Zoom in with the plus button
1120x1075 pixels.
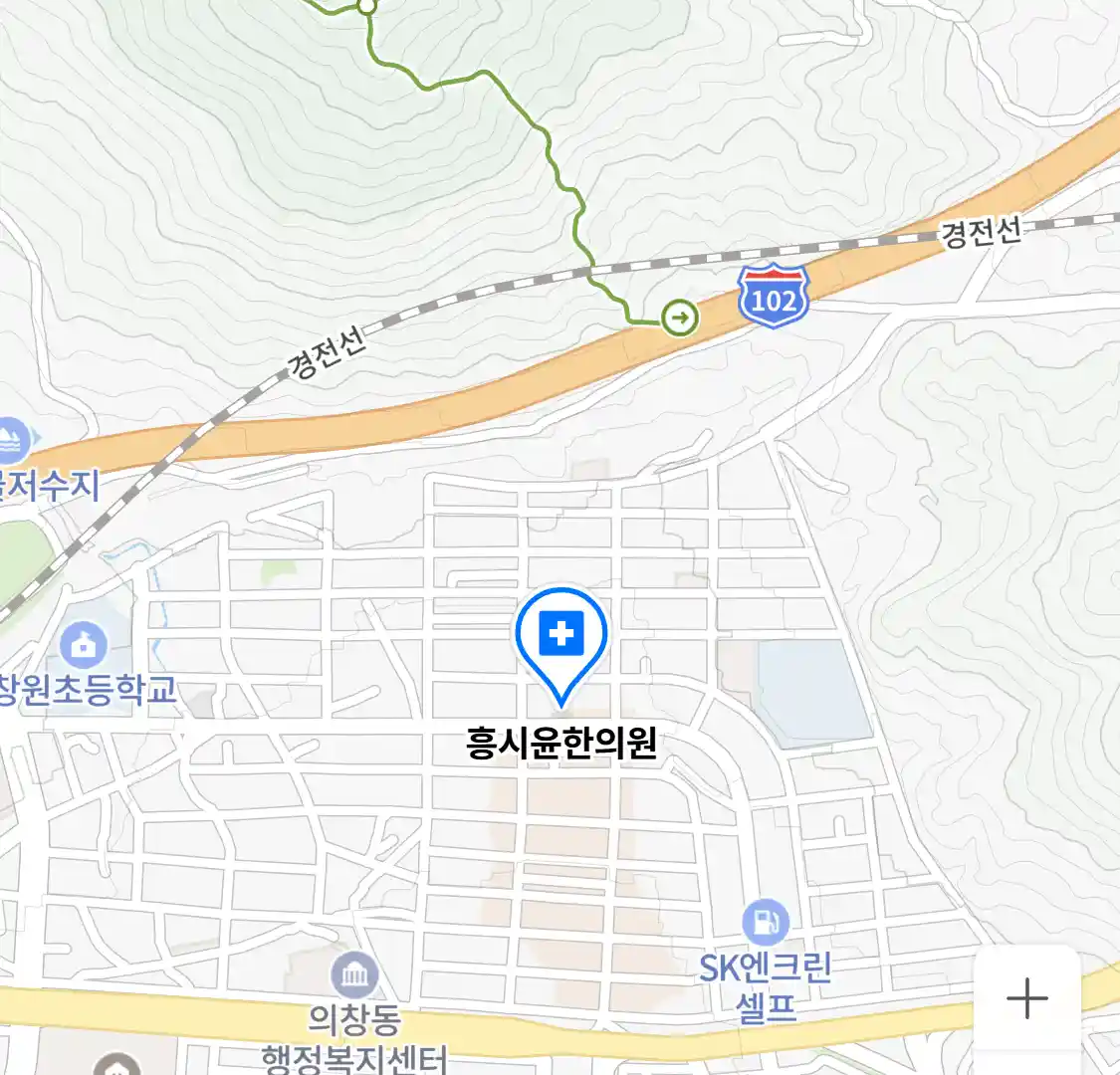click(1026, 998)
